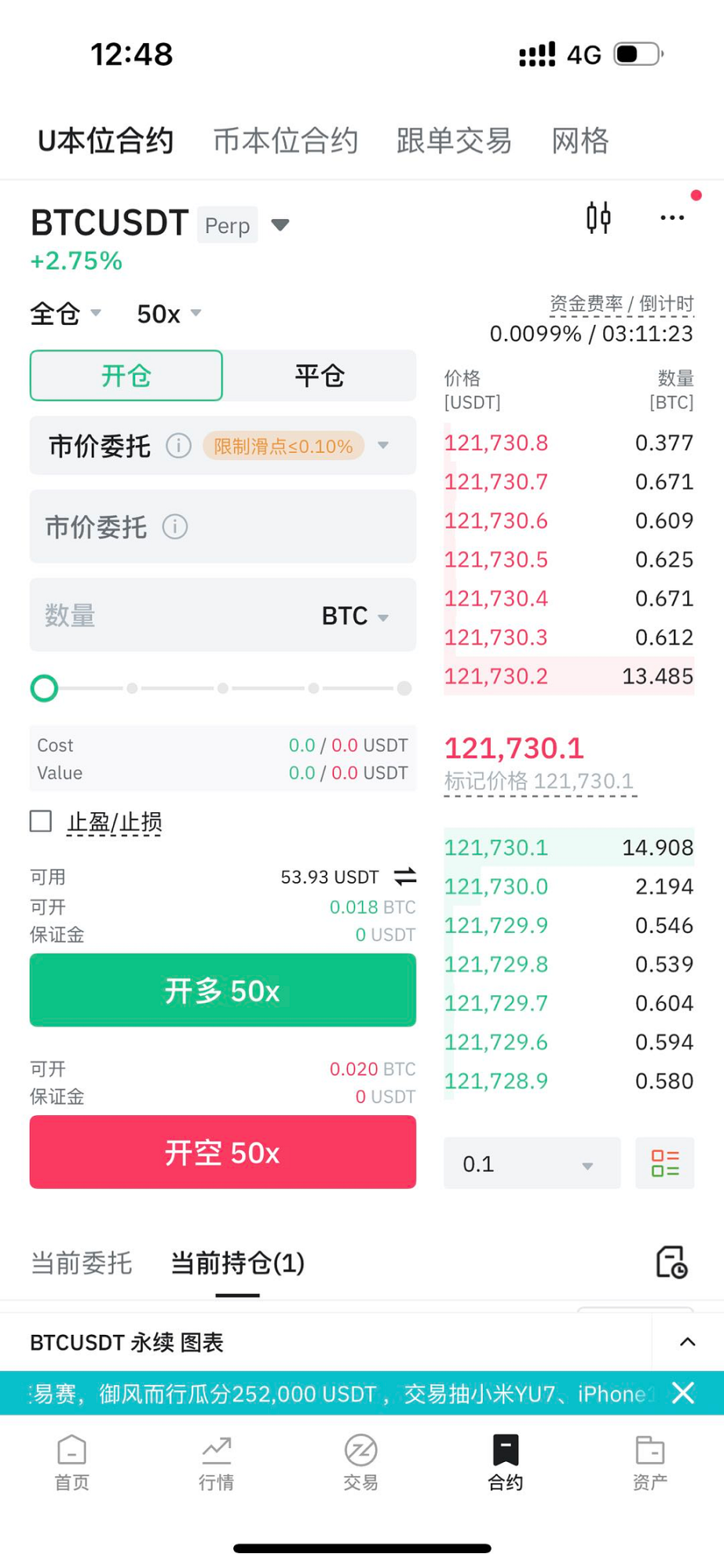
Task: Tick the 止盈/止损 checkbox
Action: (41, 822)
